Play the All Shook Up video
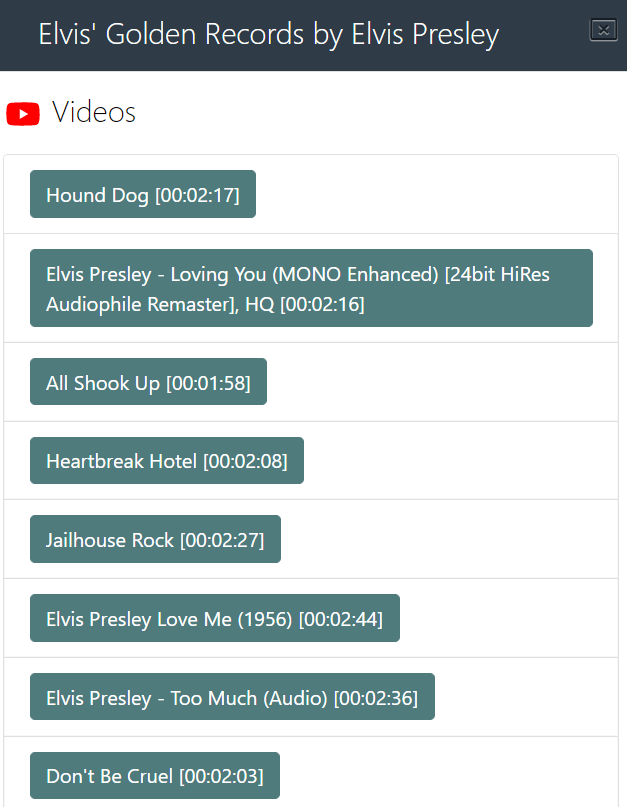 point(148,382)
